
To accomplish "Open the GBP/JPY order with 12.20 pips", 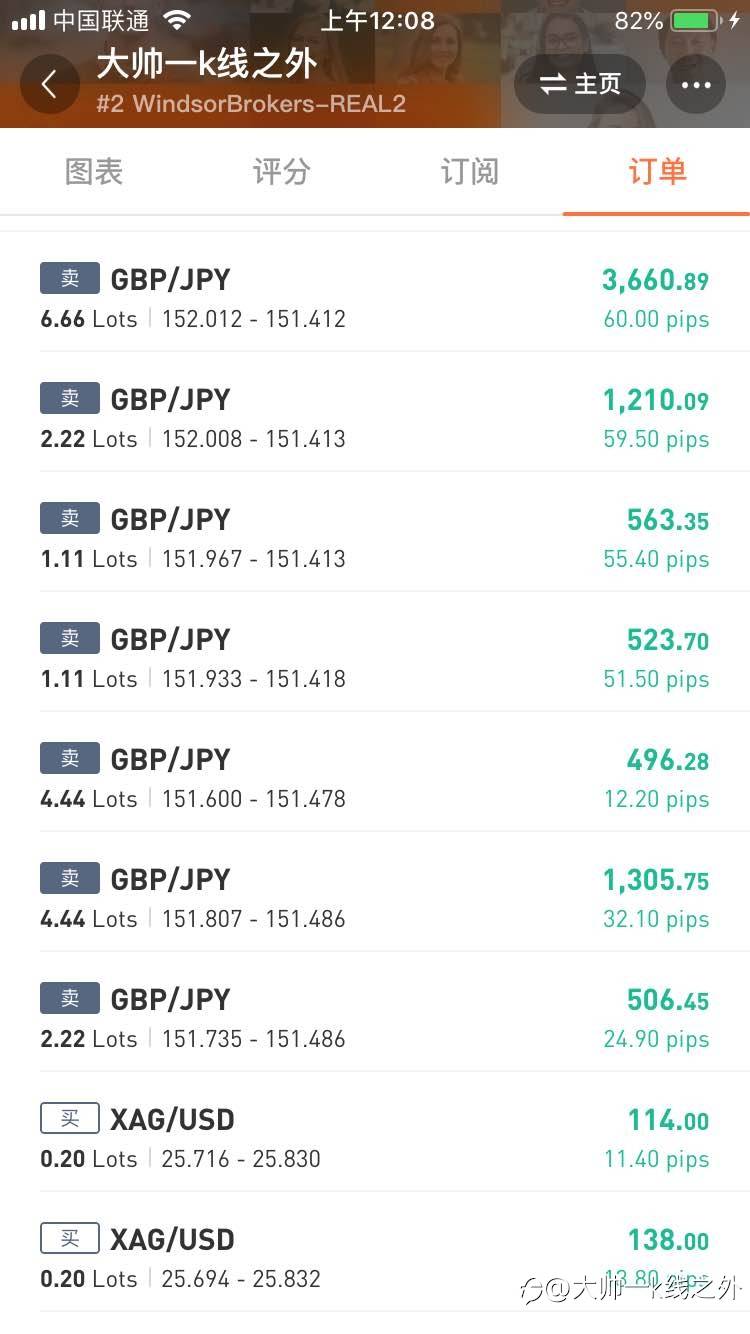I will point(375,778).
